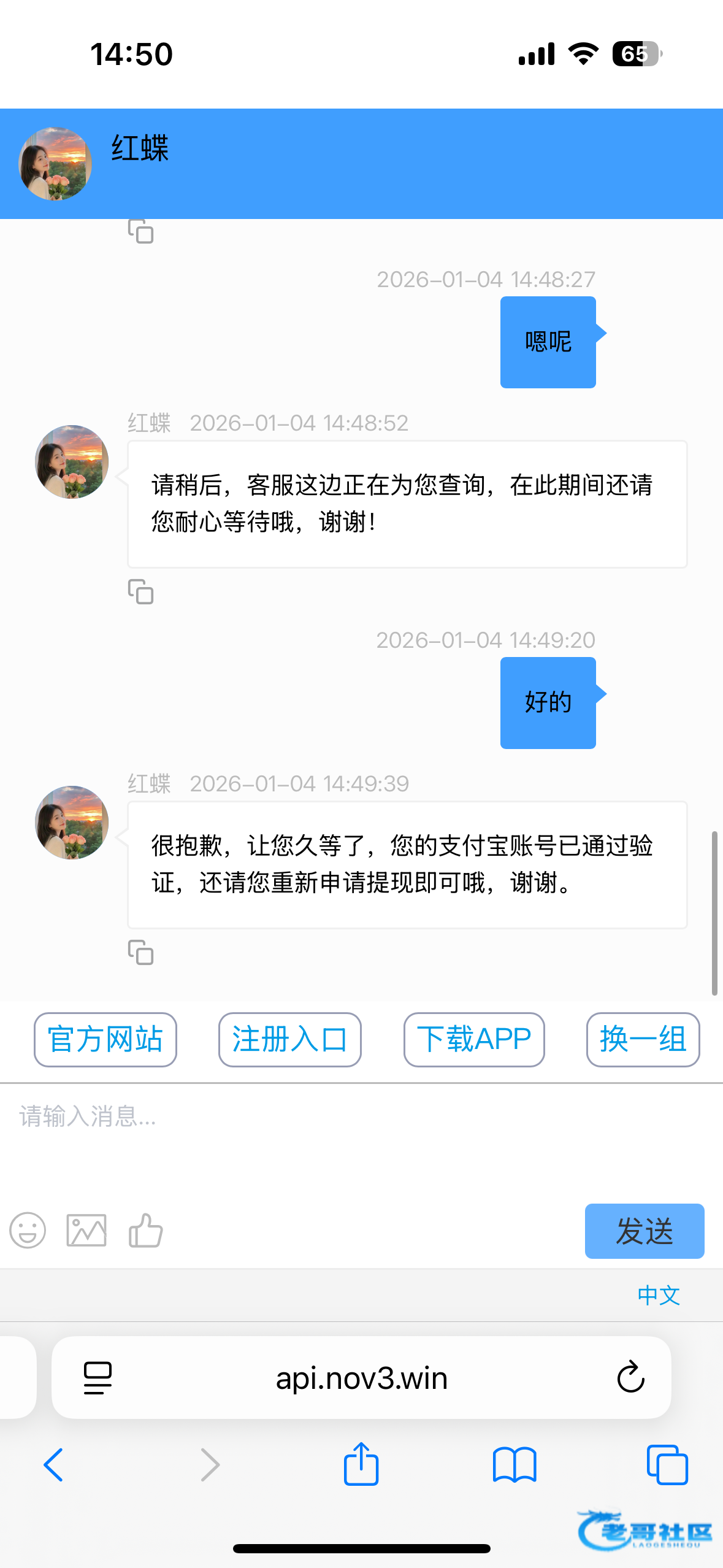Image resolution: width=723 pixels, height=1568 pixels.
Task: Send the message with 发送 button
Action: (644, 1231)
